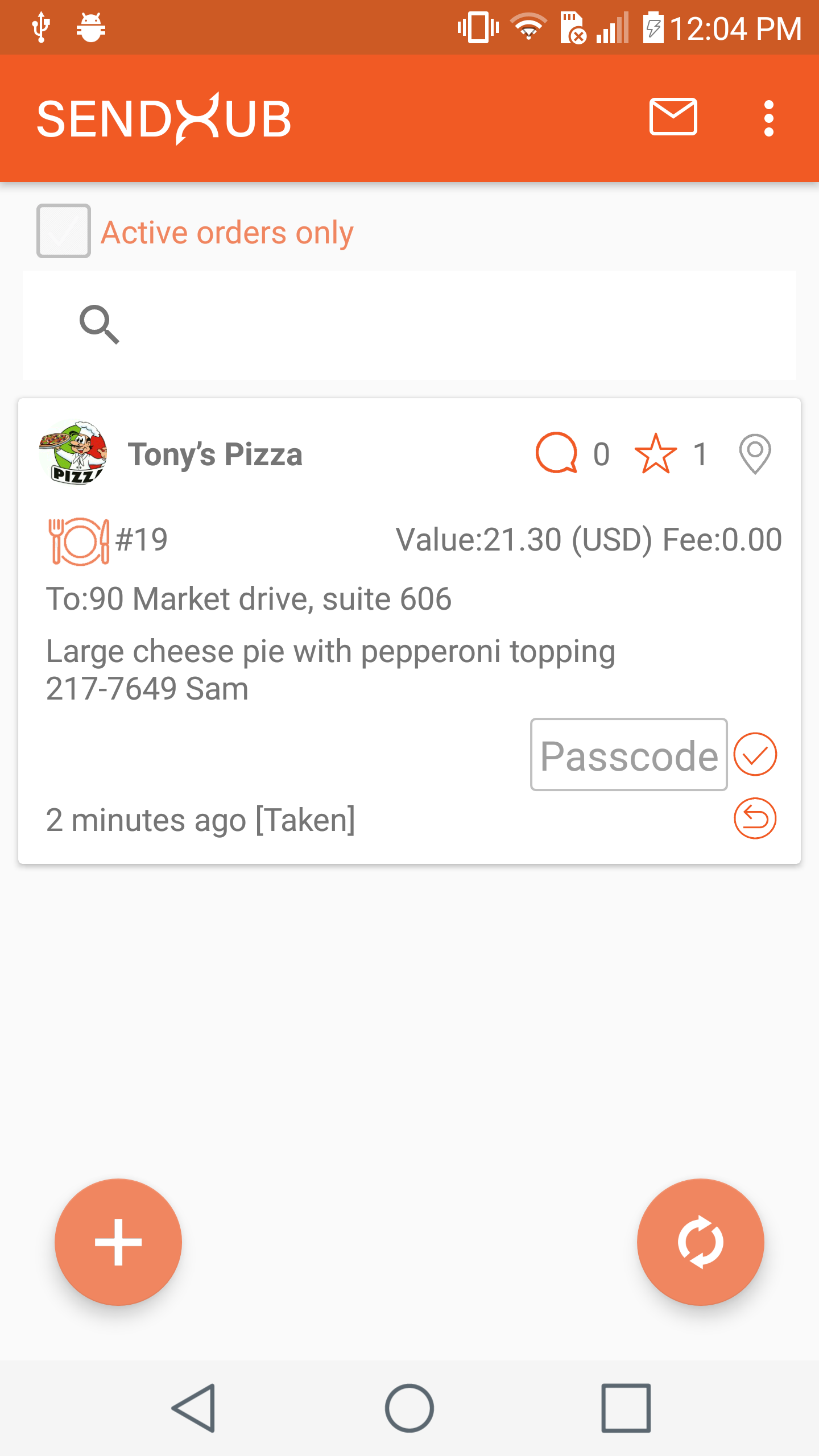Open the messages envelope icon

(673, 117)
